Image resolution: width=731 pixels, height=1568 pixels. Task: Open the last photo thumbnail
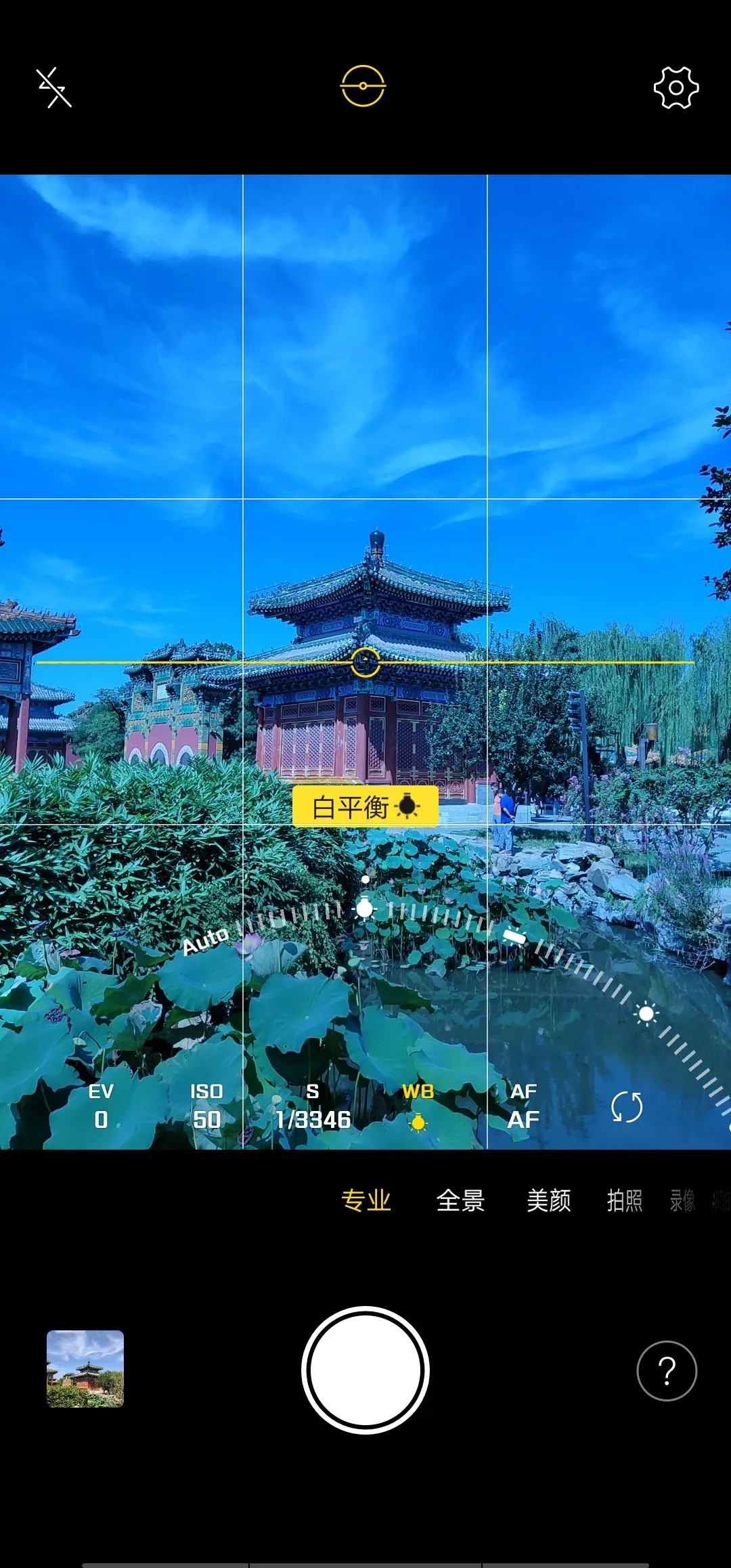point(85,1368)
